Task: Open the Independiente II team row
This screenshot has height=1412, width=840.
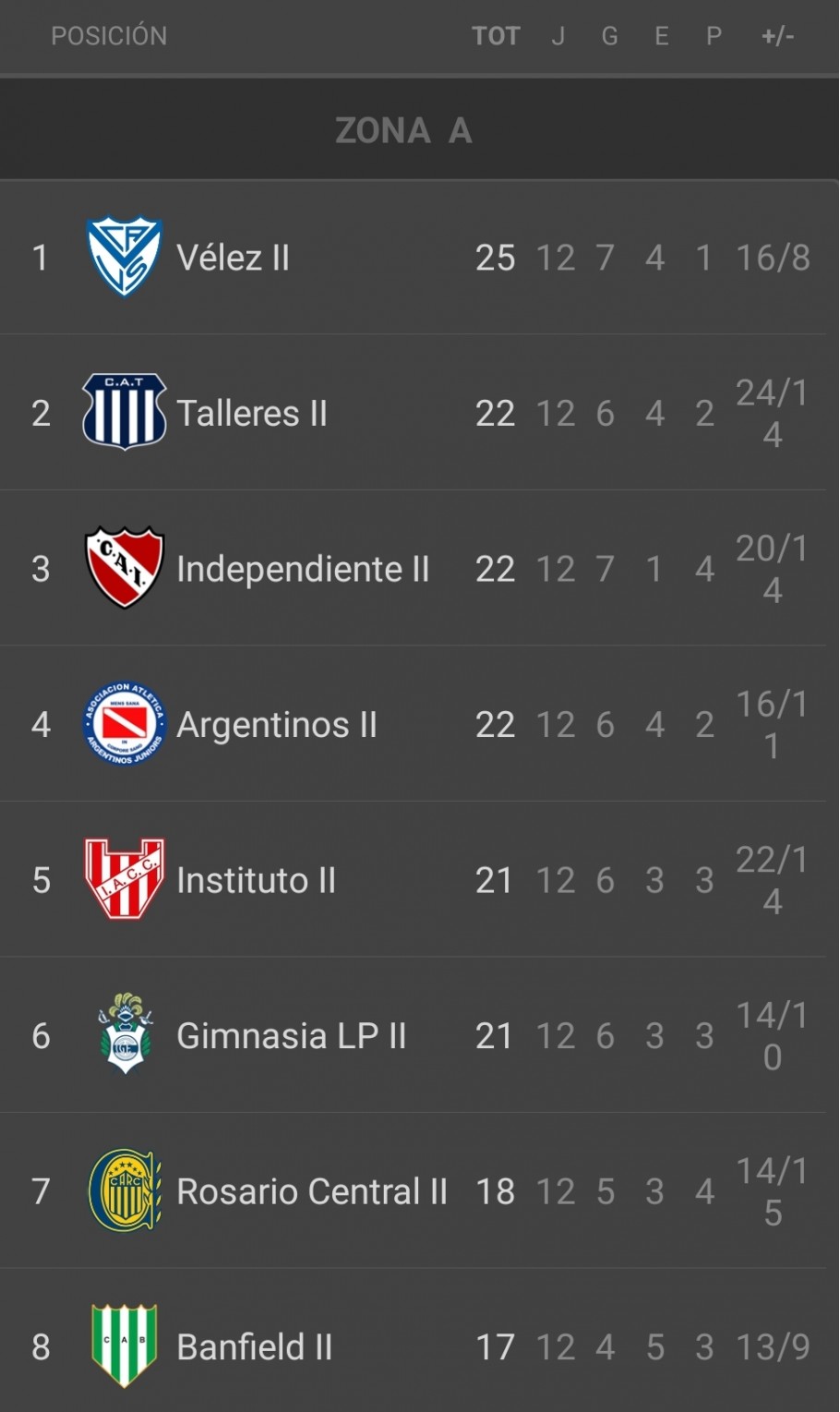Action: (420, 568)
